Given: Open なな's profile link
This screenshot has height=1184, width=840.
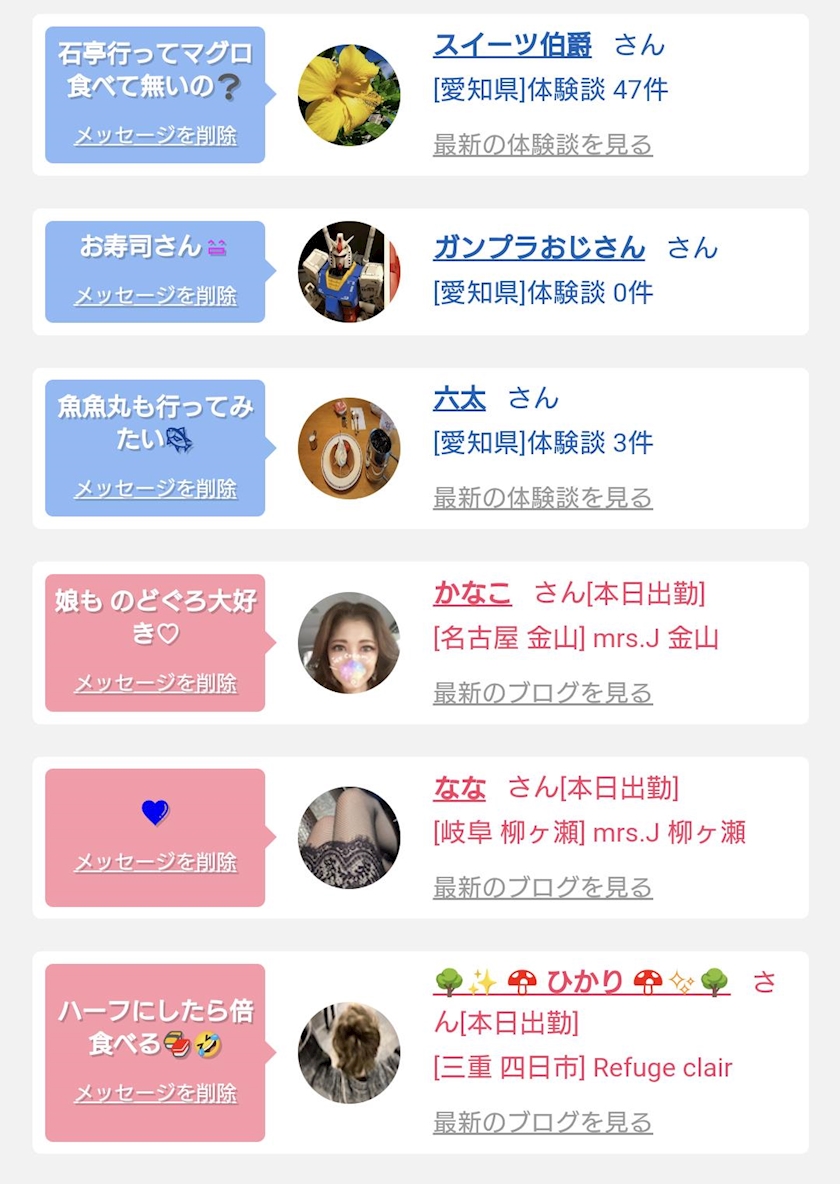Looking at the screenshot, I should pos(459,788).
